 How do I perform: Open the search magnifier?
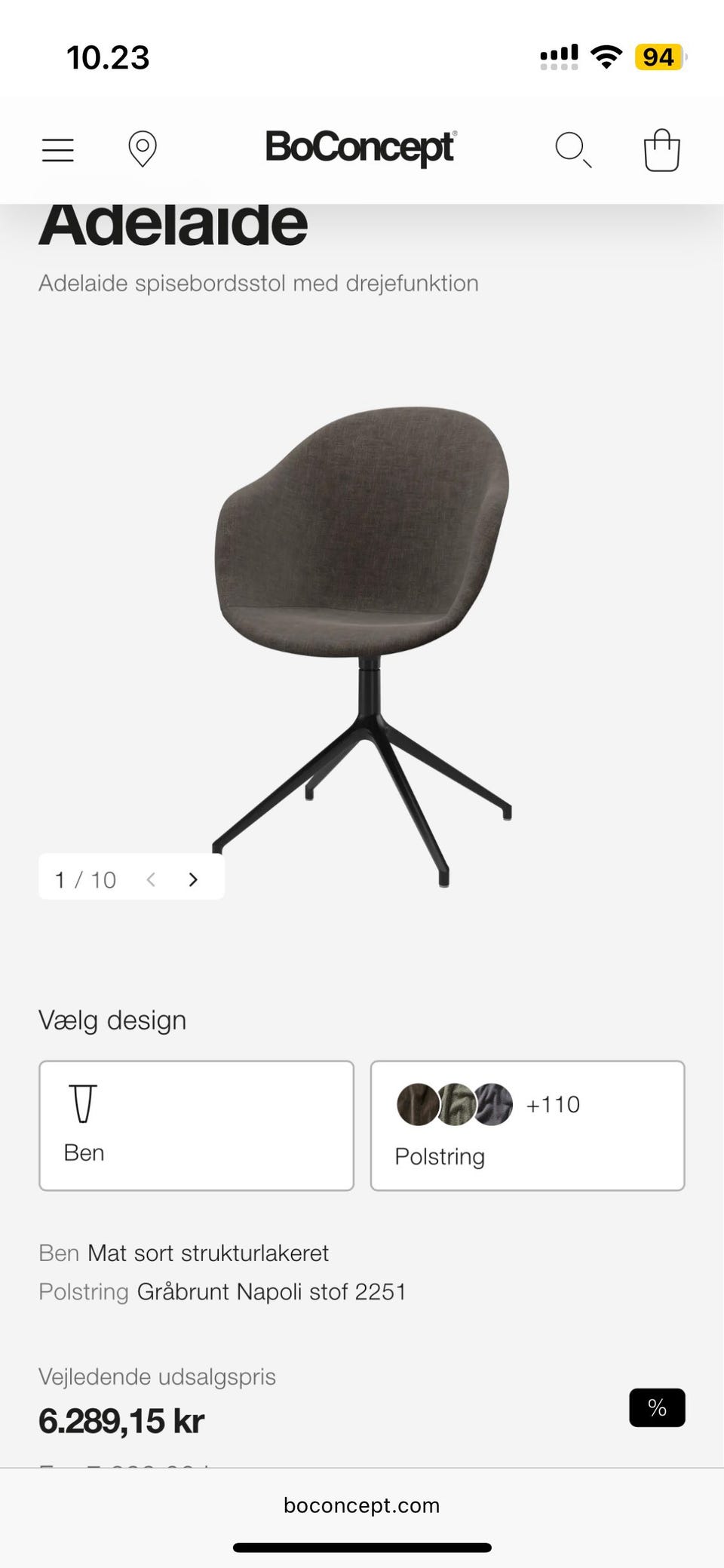coord(572,149)
